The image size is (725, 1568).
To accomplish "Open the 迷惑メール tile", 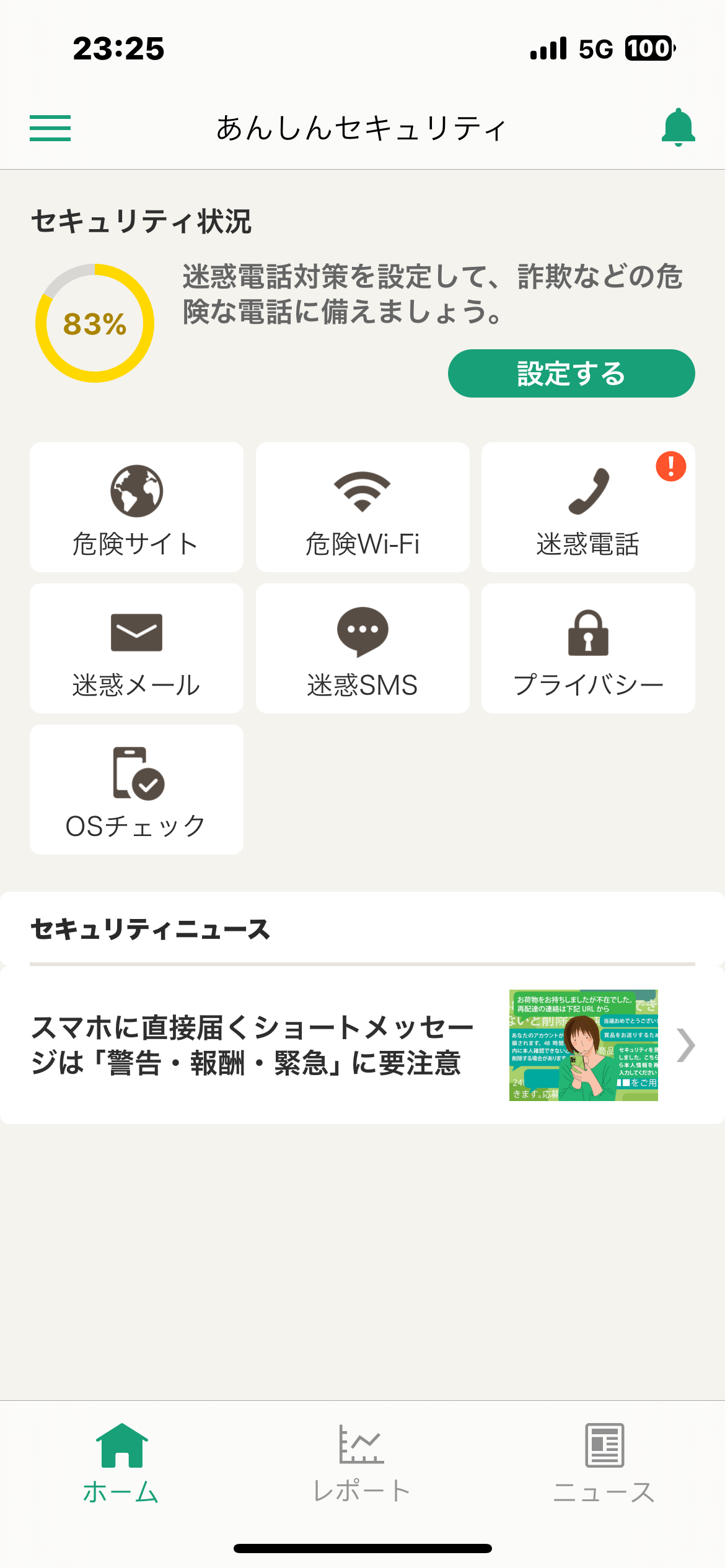I will pyautogui.click(x=136, y=648).
